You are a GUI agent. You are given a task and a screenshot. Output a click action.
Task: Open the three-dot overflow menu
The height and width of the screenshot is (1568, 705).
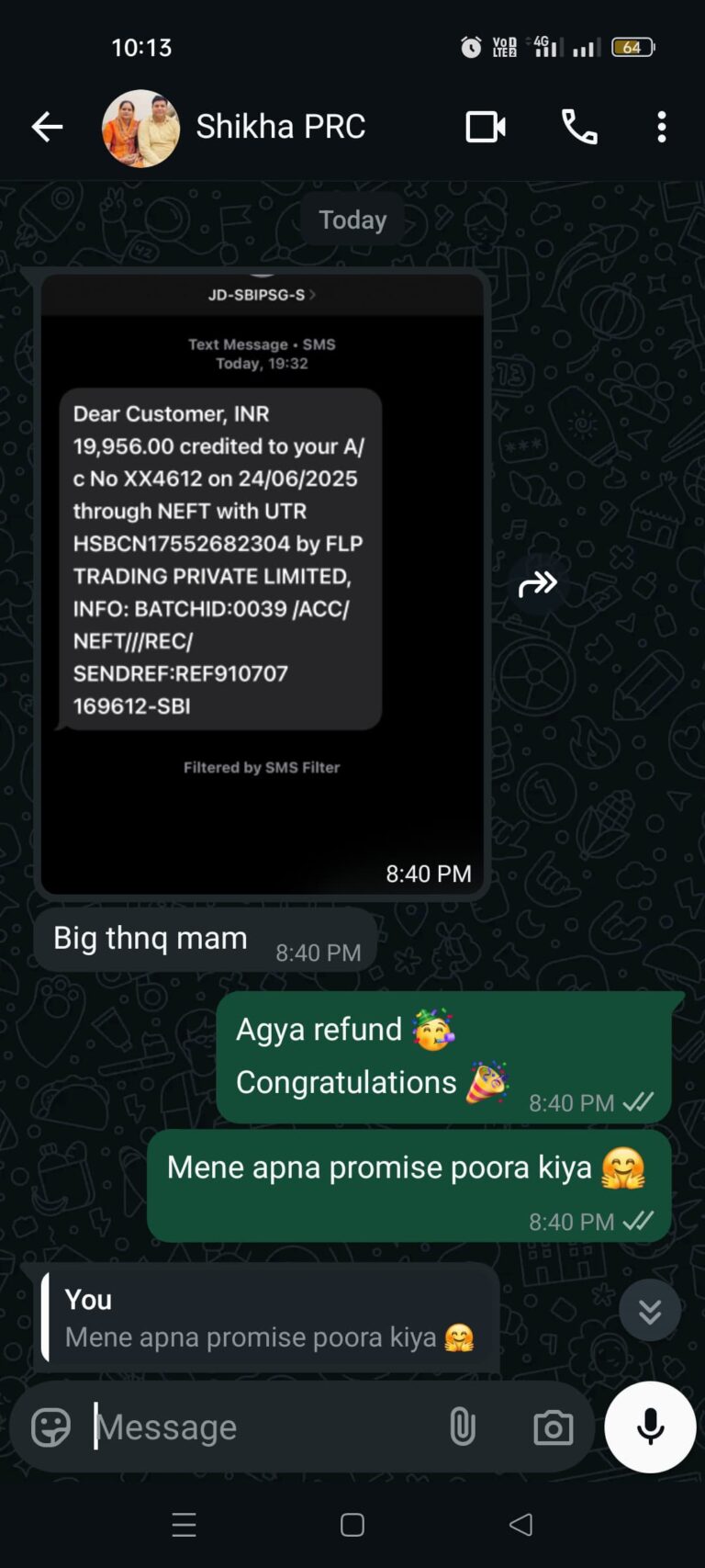[x=662, y=127]
